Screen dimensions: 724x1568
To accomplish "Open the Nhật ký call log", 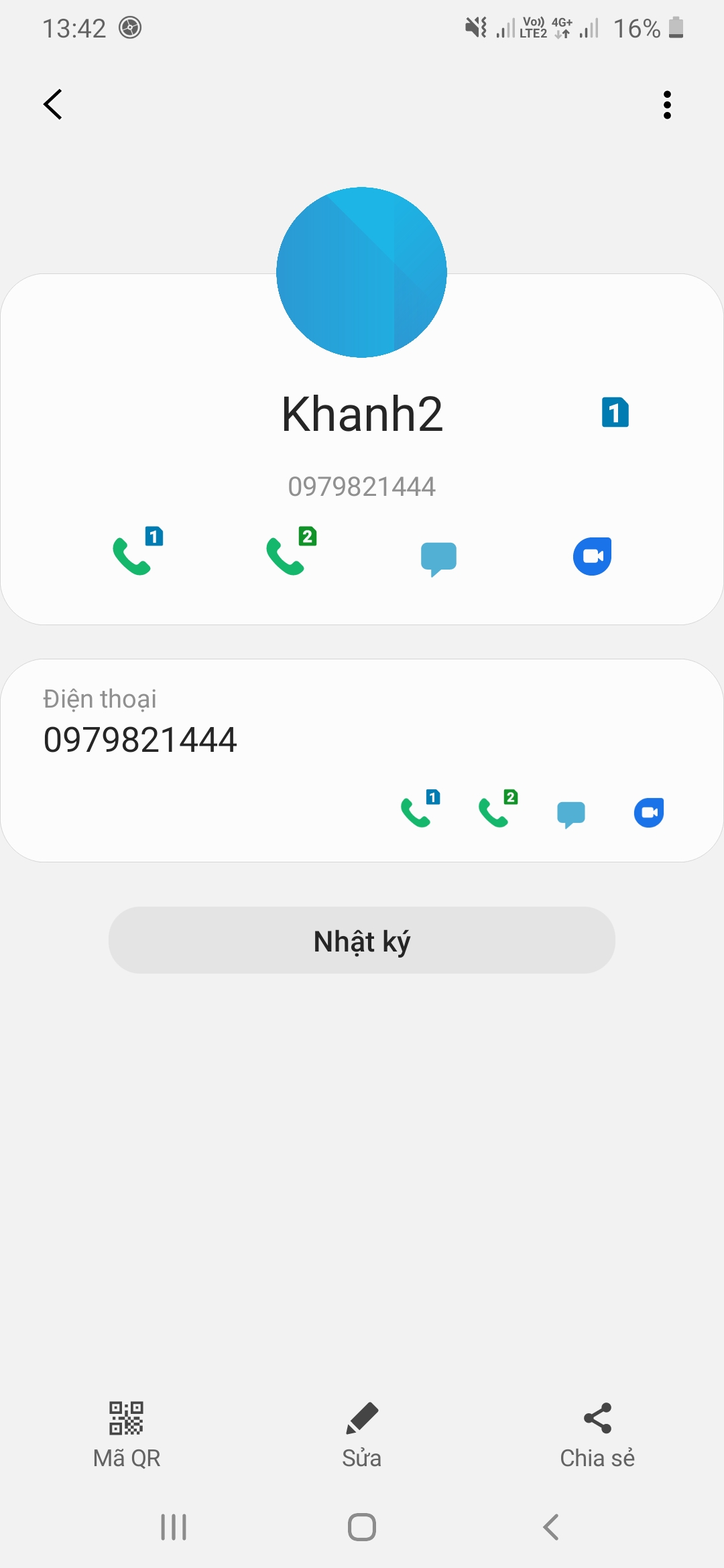I will click(362, 941).
